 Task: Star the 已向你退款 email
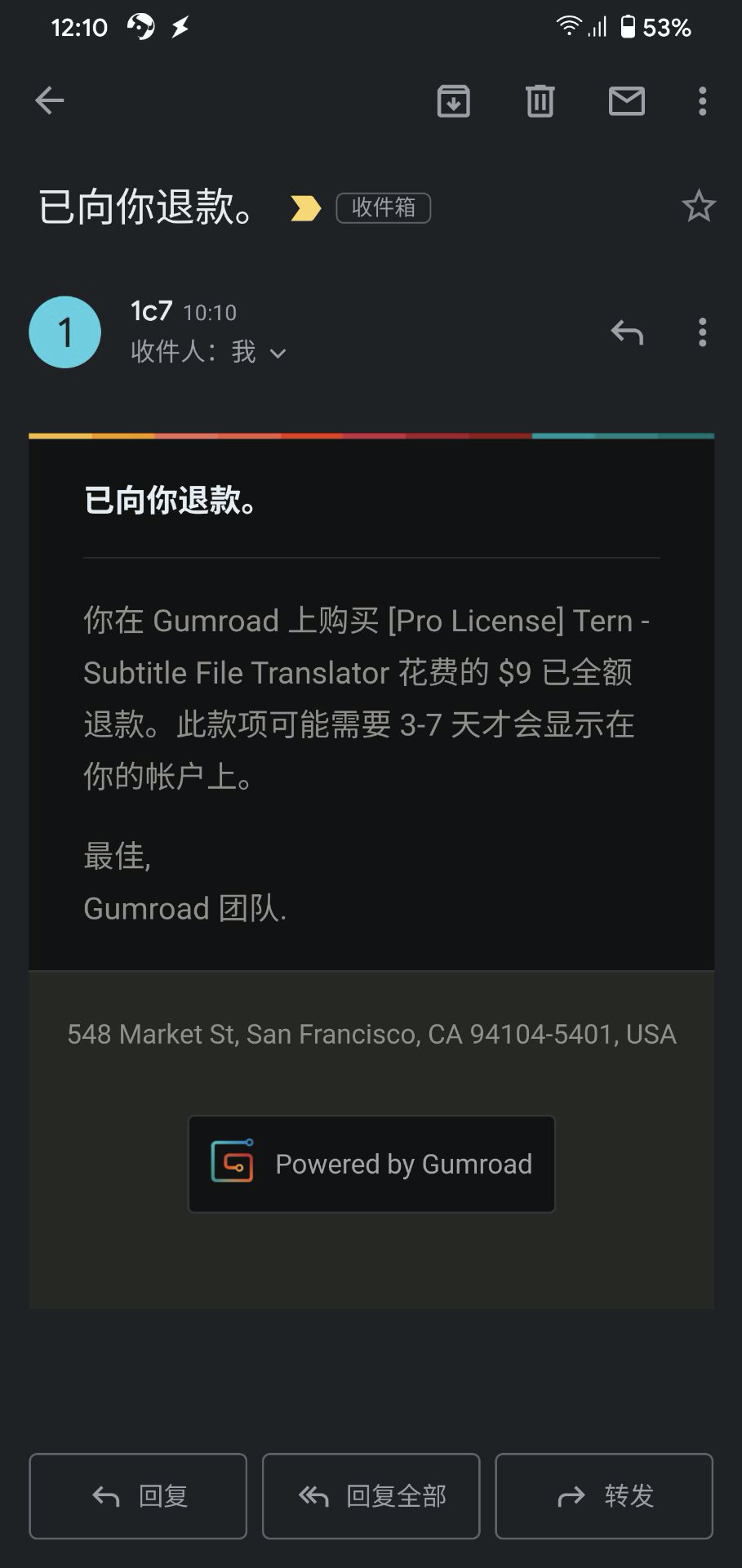click(698, 207)
